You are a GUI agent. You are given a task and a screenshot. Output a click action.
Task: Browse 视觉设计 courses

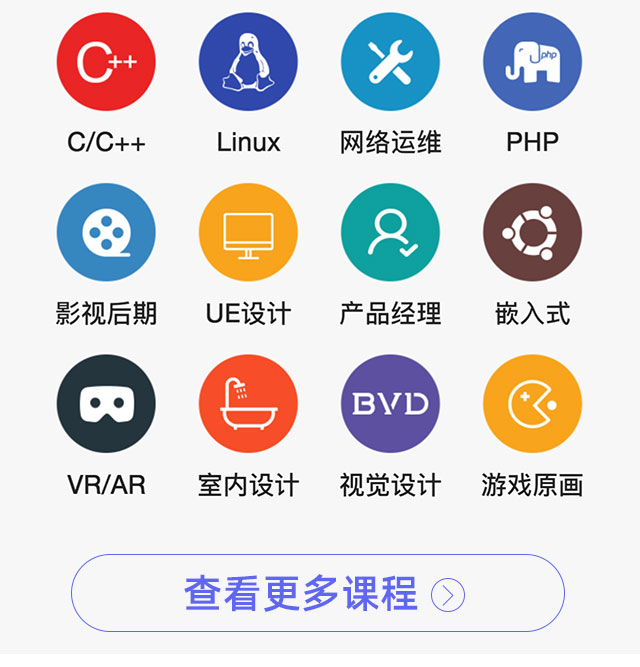[x=390, y=404]
